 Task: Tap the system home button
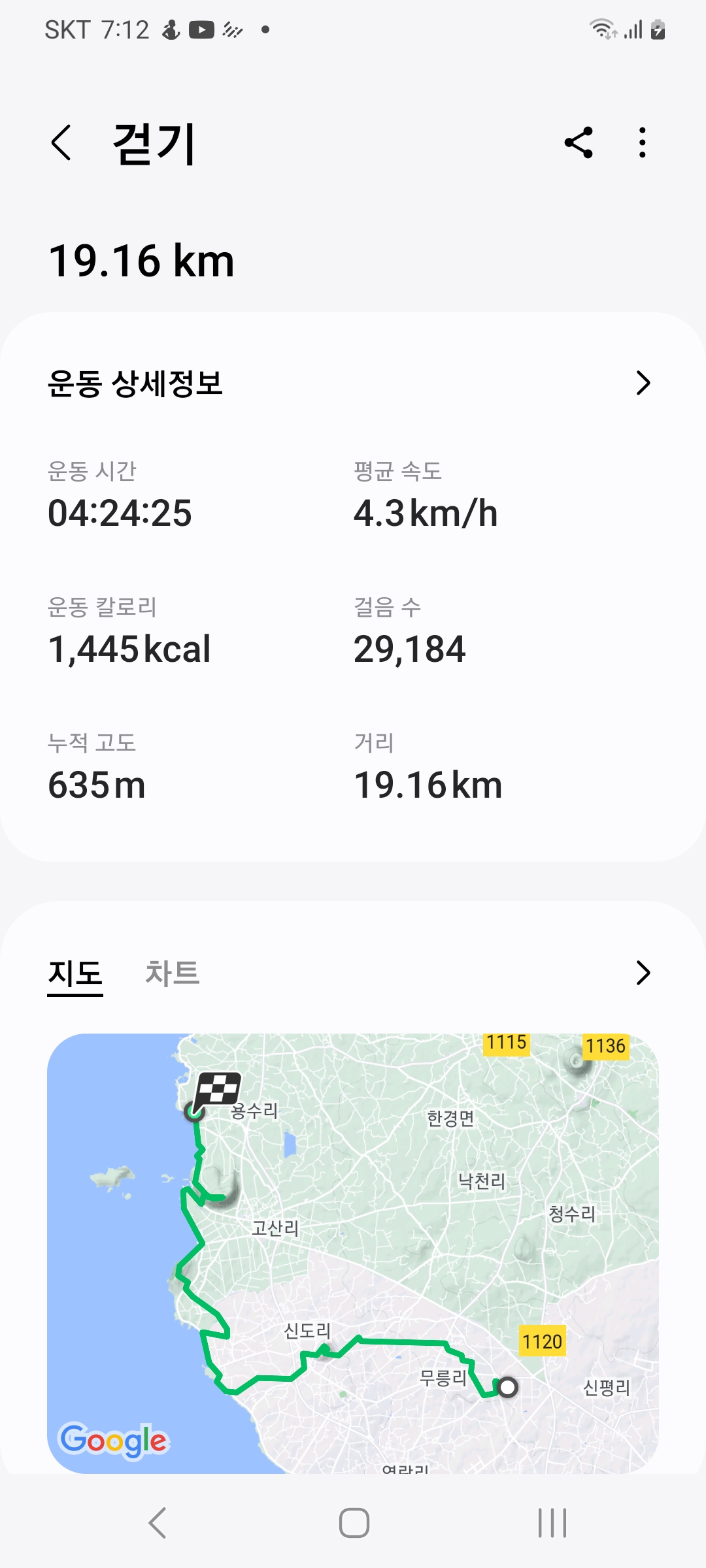pos(354,1523)
